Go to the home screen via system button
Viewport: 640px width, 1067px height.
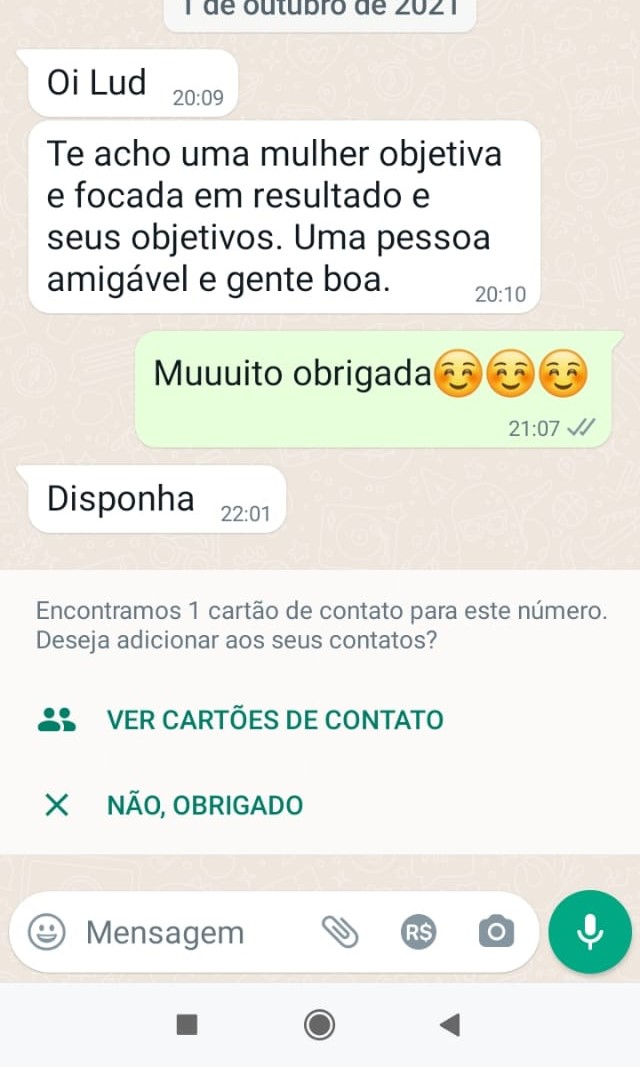[320, 1024]
